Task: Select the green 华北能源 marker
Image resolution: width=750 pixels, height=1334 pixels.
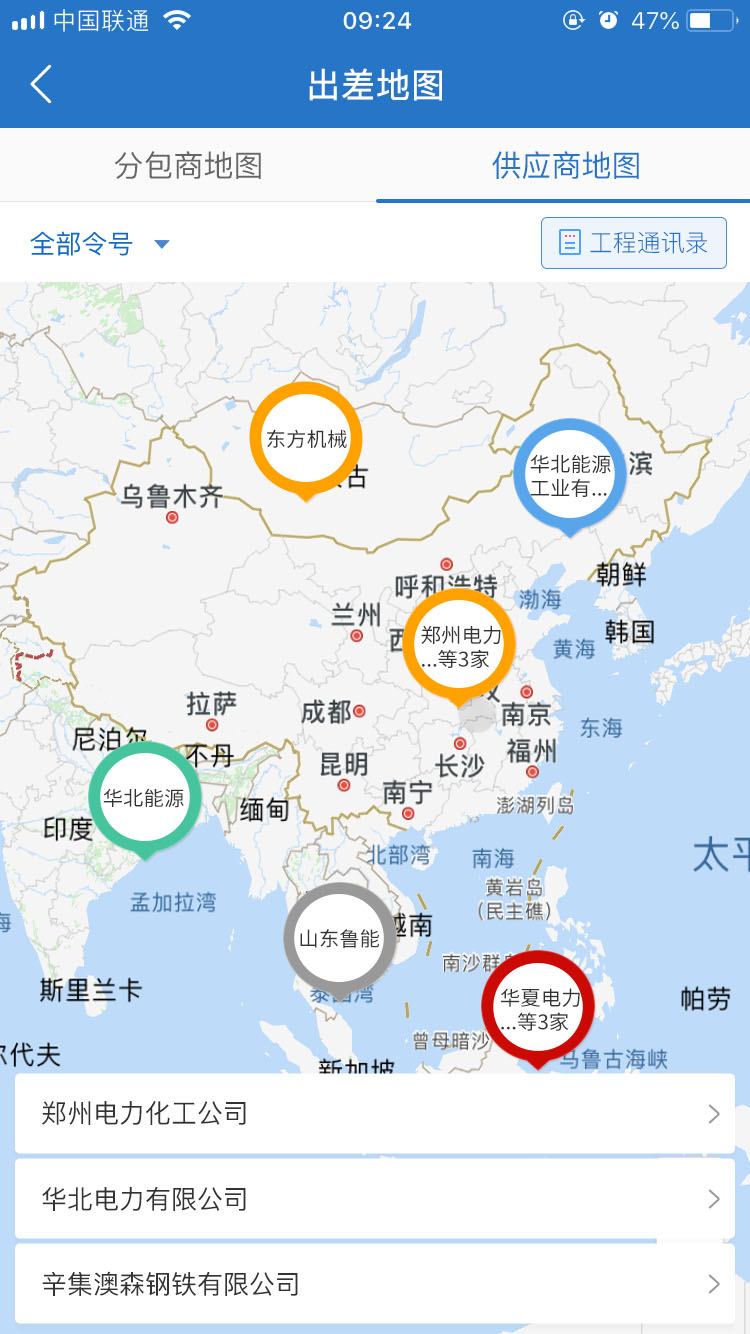Action: pyautogui.click(x=145, y=798)
